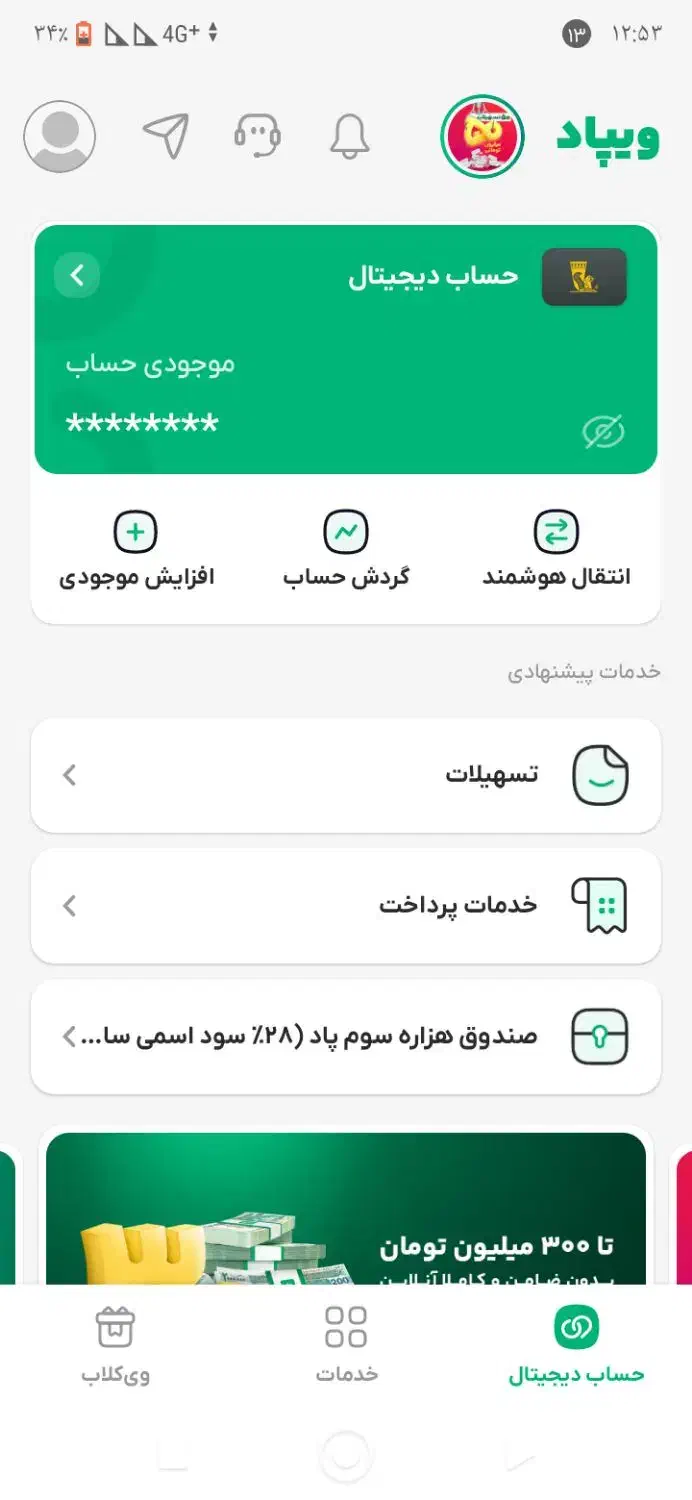Open the user profile avatar
Viewport: 692px width, 1500px height.
tap(60, 137)
